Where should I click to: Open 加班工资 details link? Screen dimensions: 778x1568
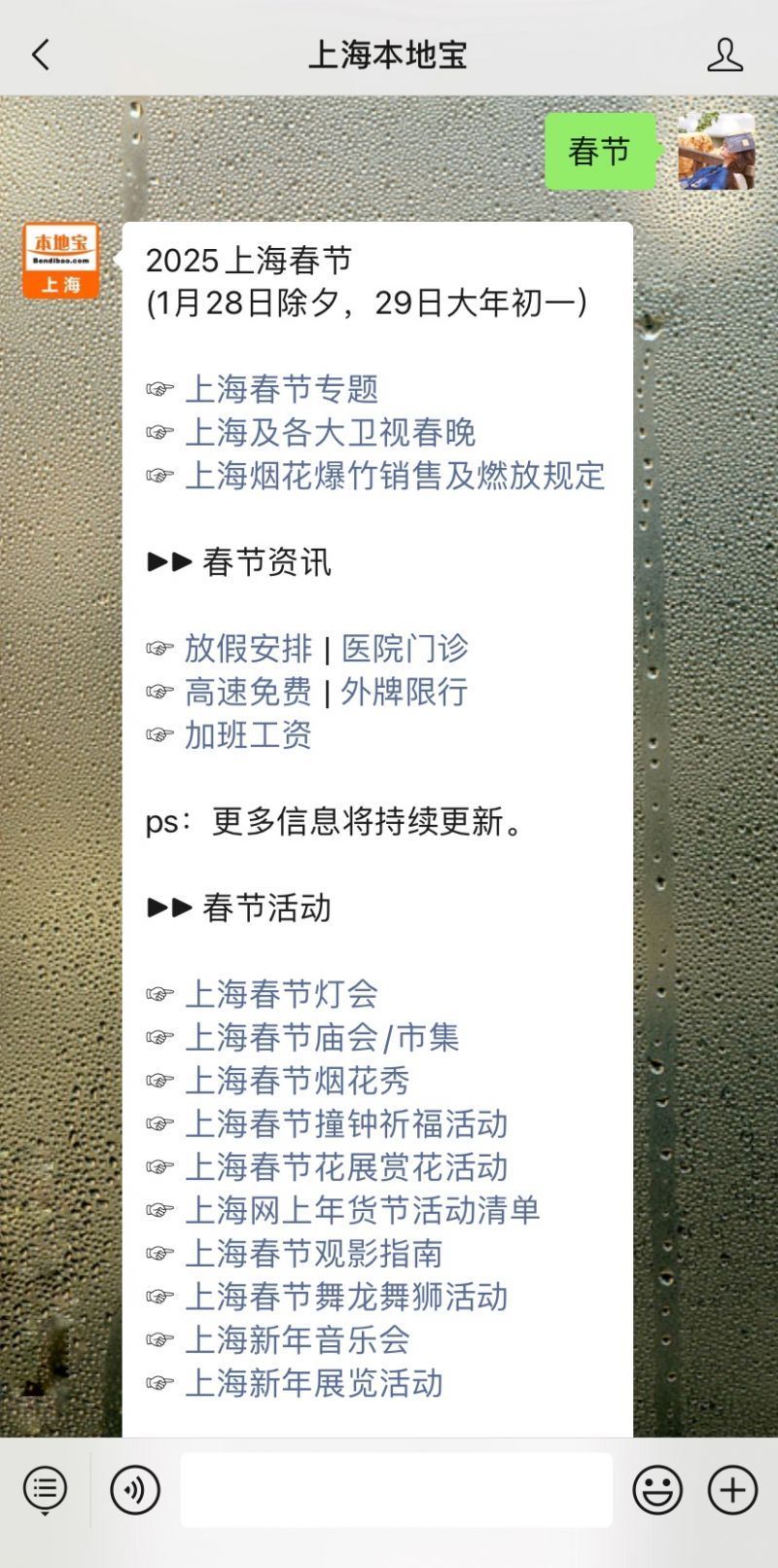click(248, 736)
